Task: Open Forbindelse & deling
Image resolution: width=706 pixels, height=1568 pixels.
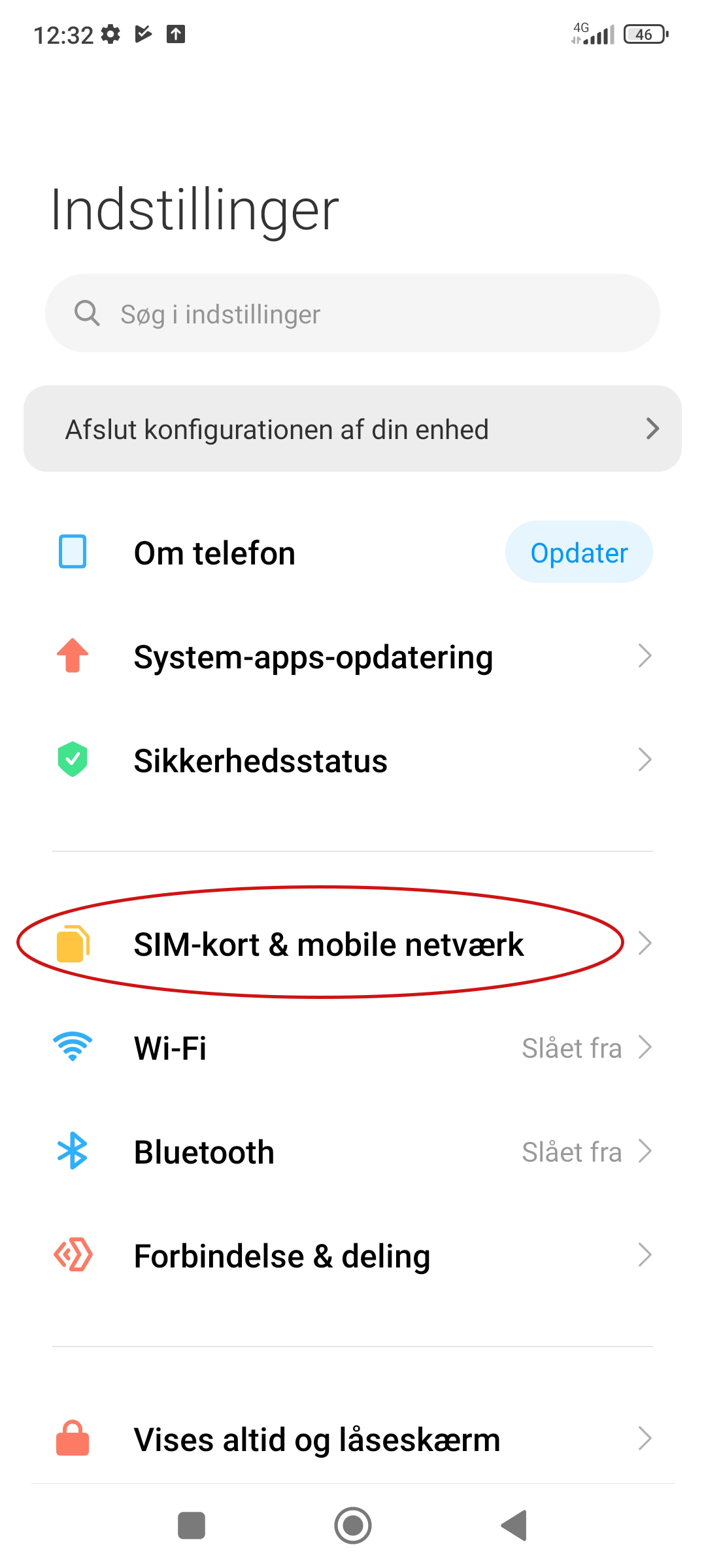Action: pyautogui.click(x=353, y=1256)
